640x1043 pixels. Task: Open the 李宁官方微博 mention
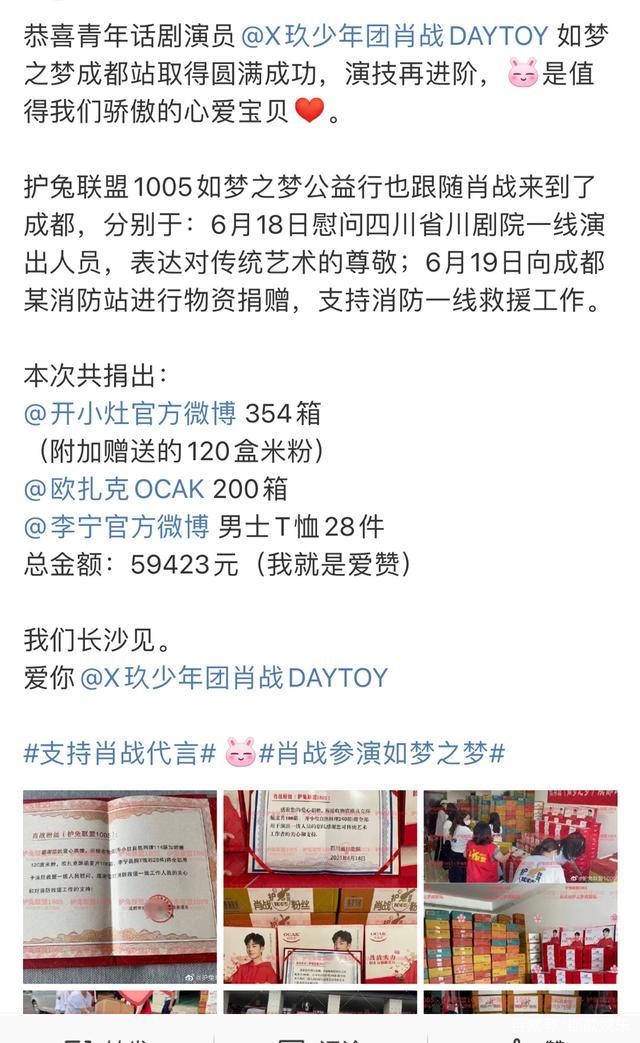(x=117, y=526)
